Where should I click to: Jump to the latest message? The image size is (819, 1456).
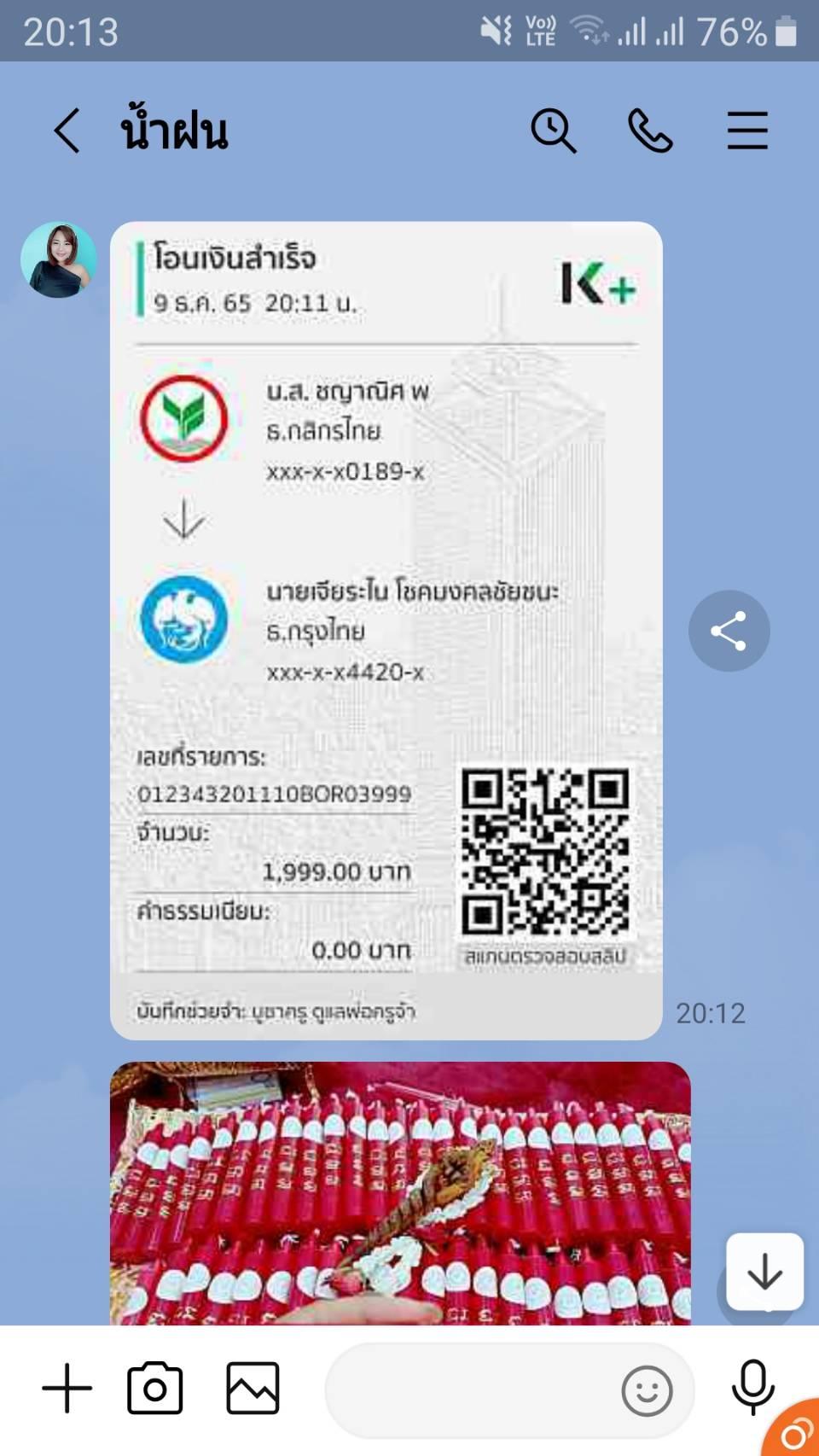[x=764, y=1272]
